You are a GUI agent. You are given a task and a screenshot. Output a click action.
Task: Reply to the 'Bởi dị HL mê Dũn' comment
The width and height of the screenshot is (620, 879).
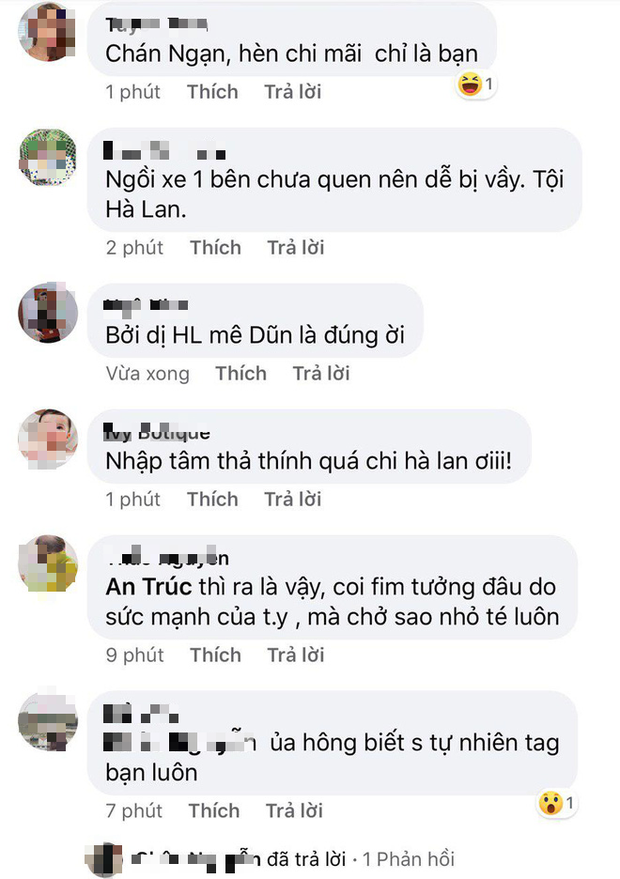click(321, 373)
